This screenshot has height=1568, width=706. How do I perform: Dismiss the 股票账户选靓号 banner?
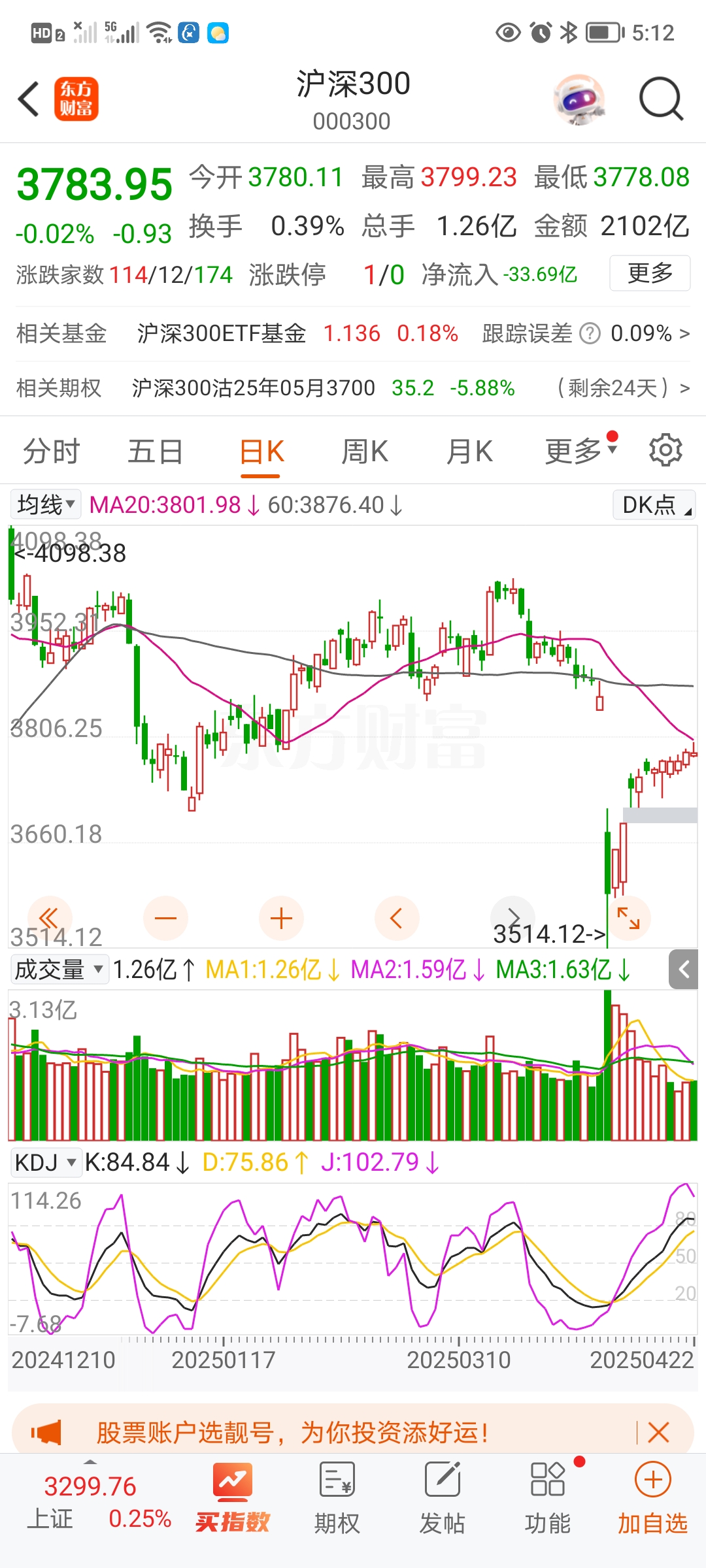click(x=658, y=1433)
